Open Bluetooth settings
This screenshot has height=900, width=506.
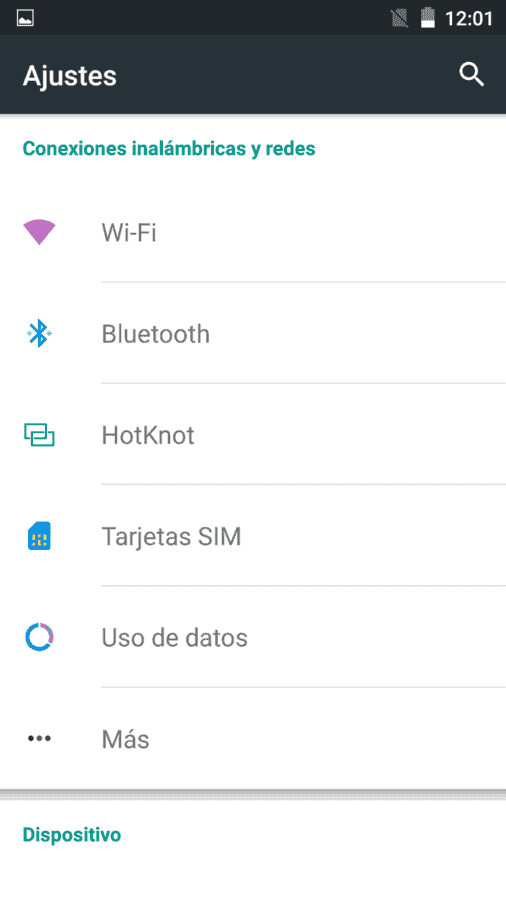click(x=253, y=333)
